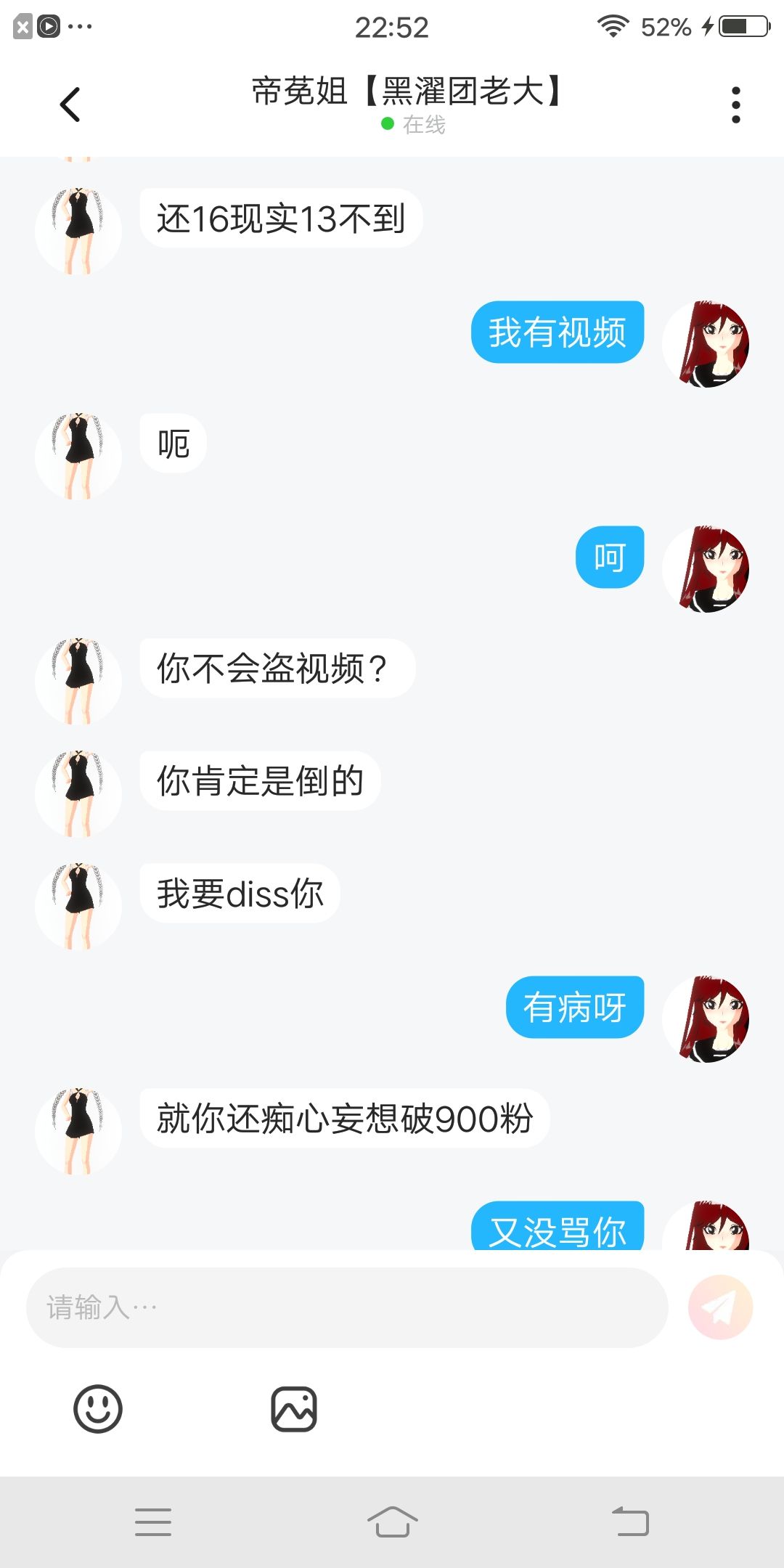784x1568 pixels.
Task: Open the three-dot overflow menu
Action: tap(735, 105)
